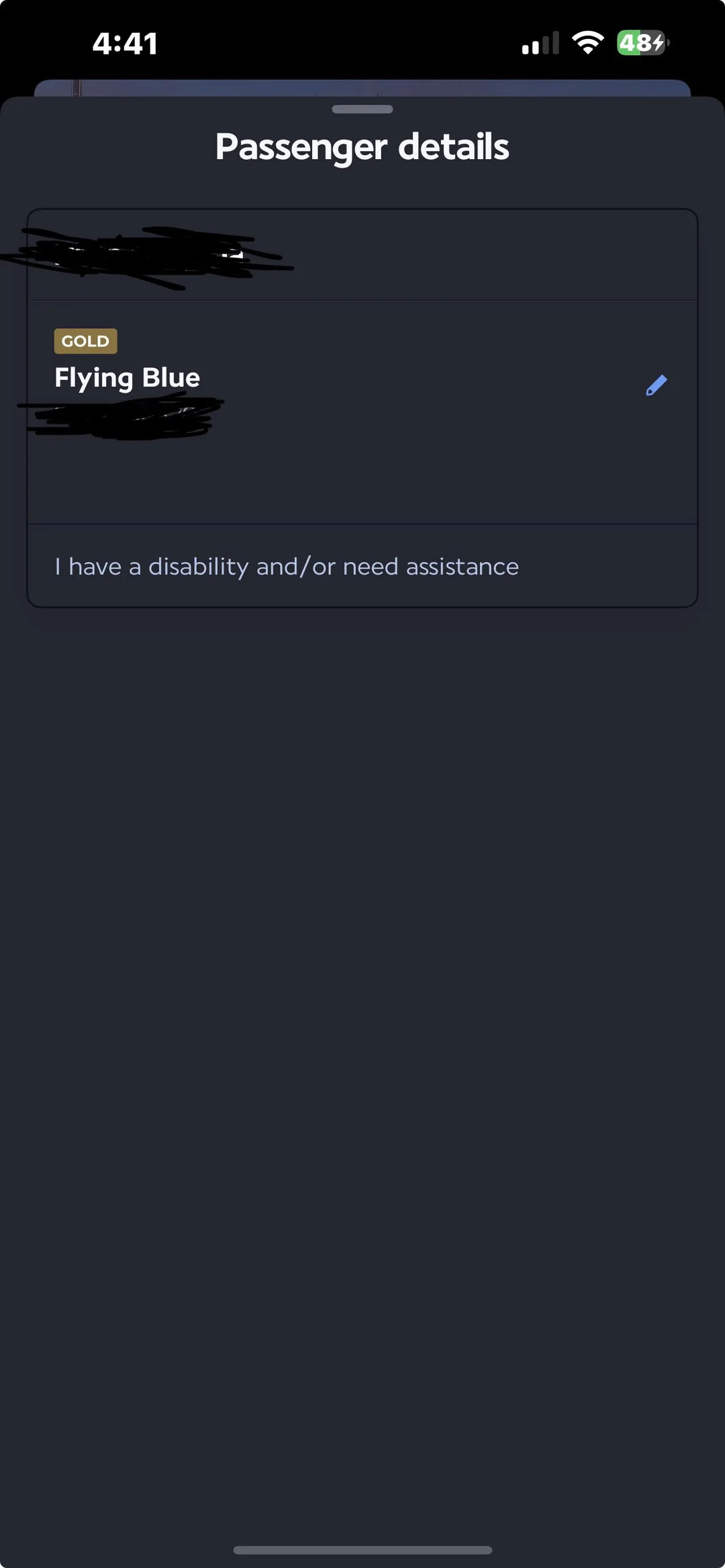Open the disability and assistance option
Screen dimensions: 725x1568
(x=287, y=567)
